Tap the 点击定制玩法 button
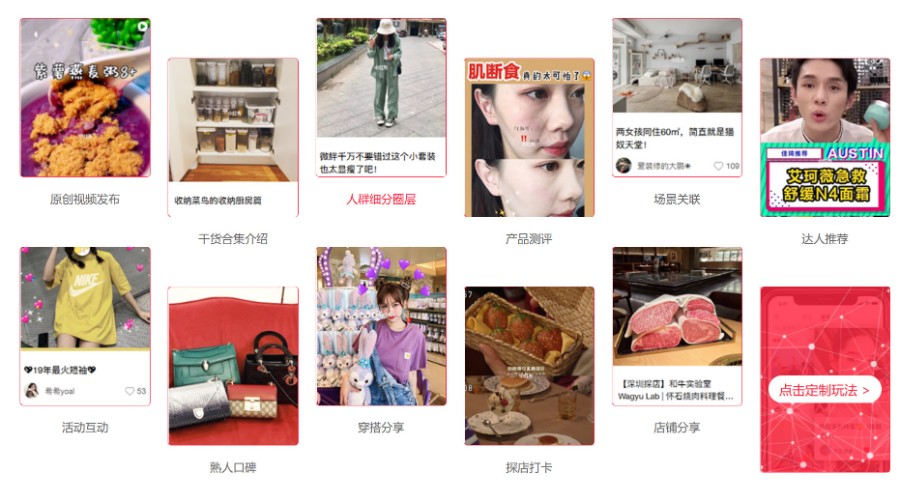The width and height of the screenshot is (900, 490). pyautogui.click(x=824, y=390)
